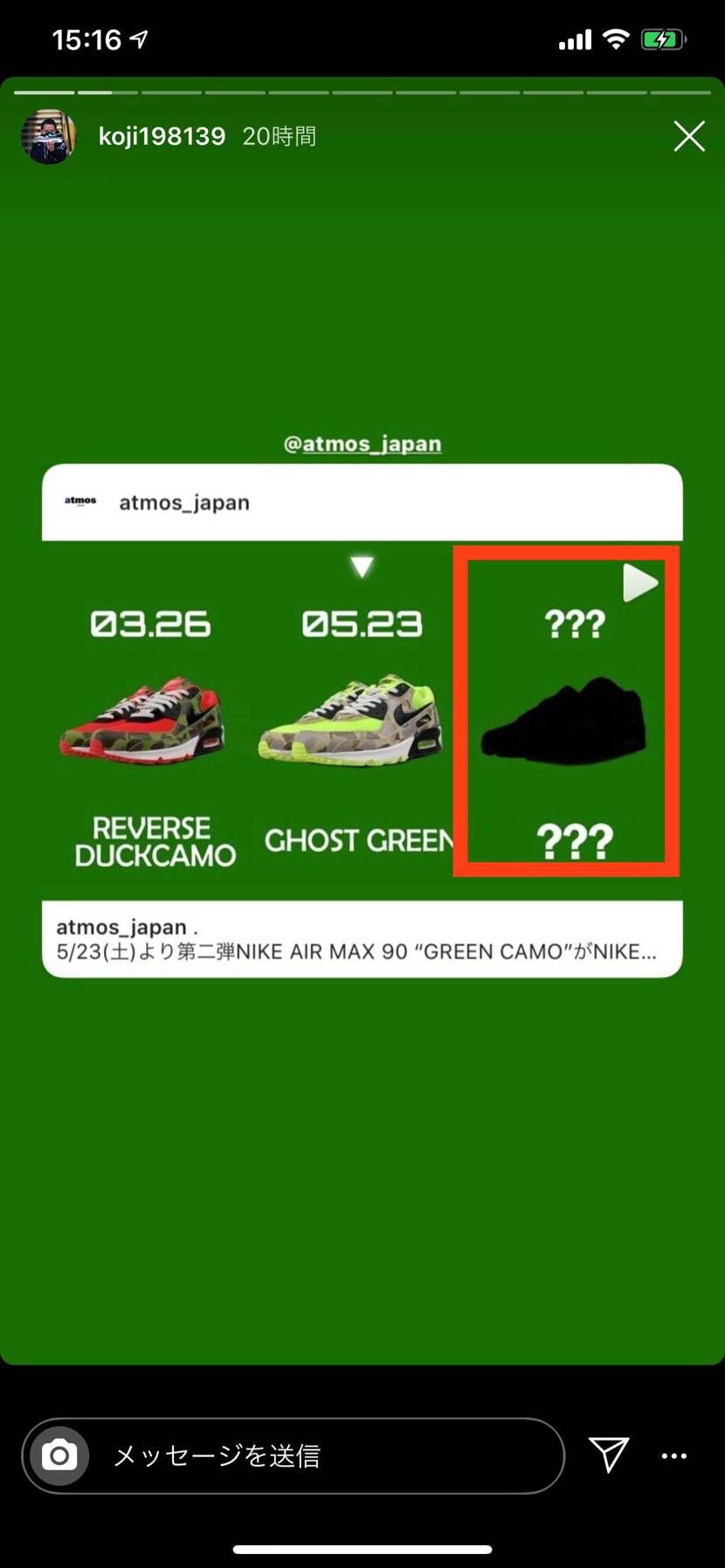Viewport: 725px width, 1568px height.
Task: Tap the first story progress segment
Action: coord(45,92)
